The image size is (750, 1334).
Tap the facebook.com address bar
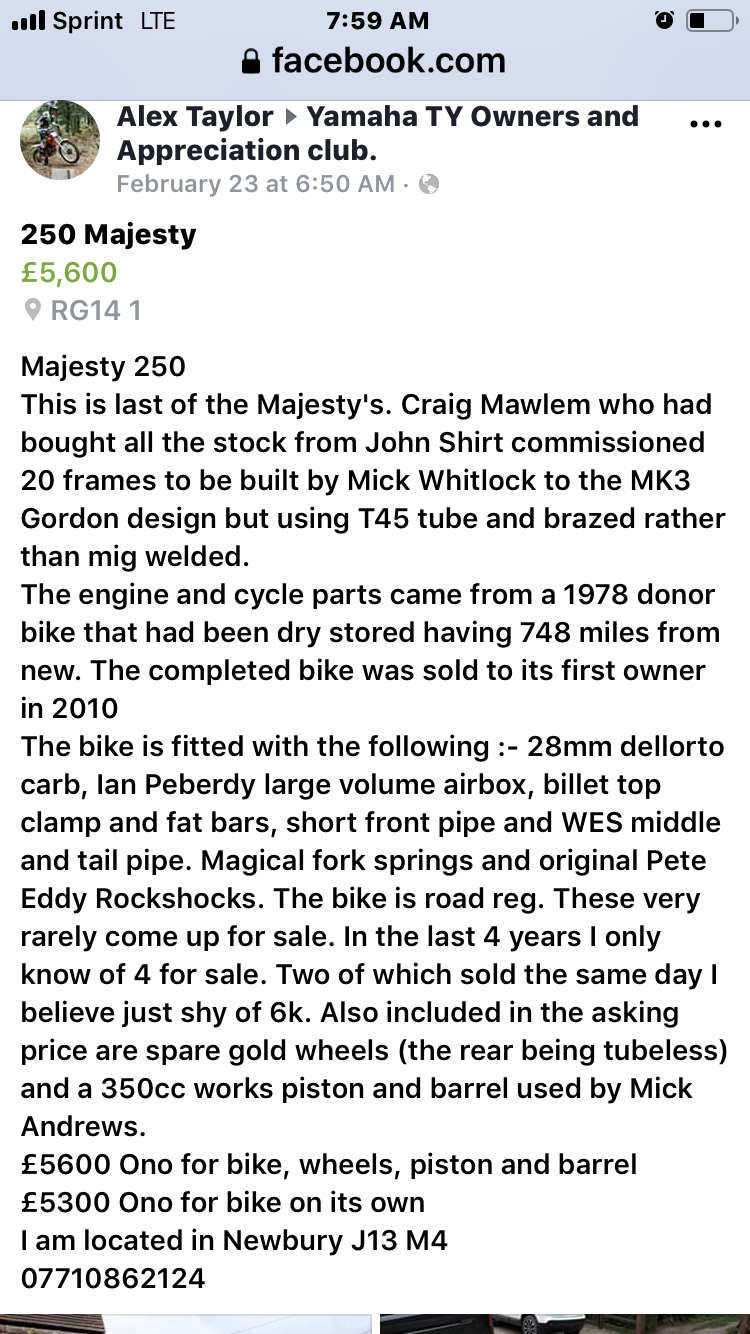coord(375,61)
